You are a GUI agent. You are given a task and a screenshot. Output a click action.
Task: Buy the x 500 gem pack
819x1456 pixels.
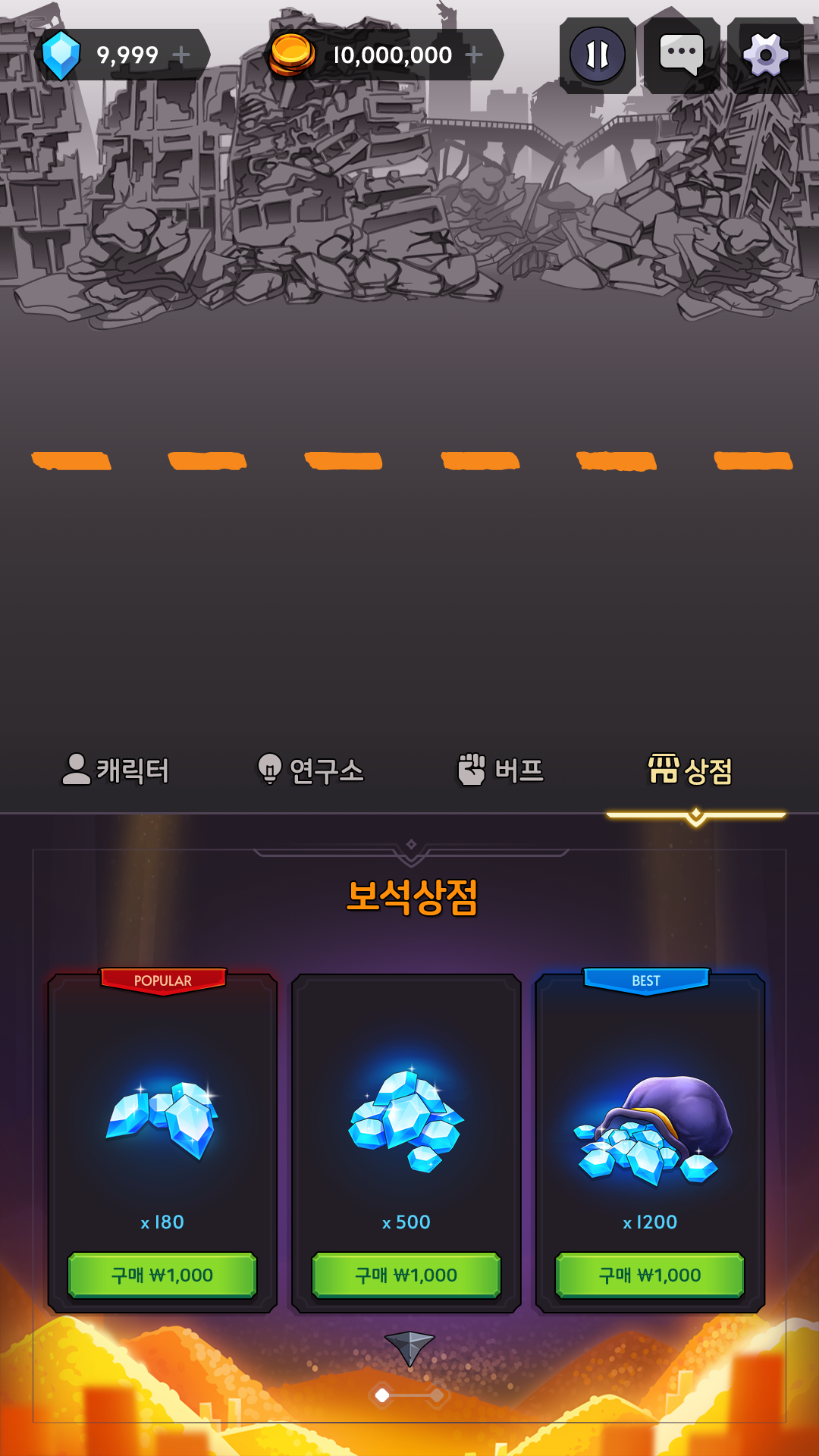[406, 1275]
